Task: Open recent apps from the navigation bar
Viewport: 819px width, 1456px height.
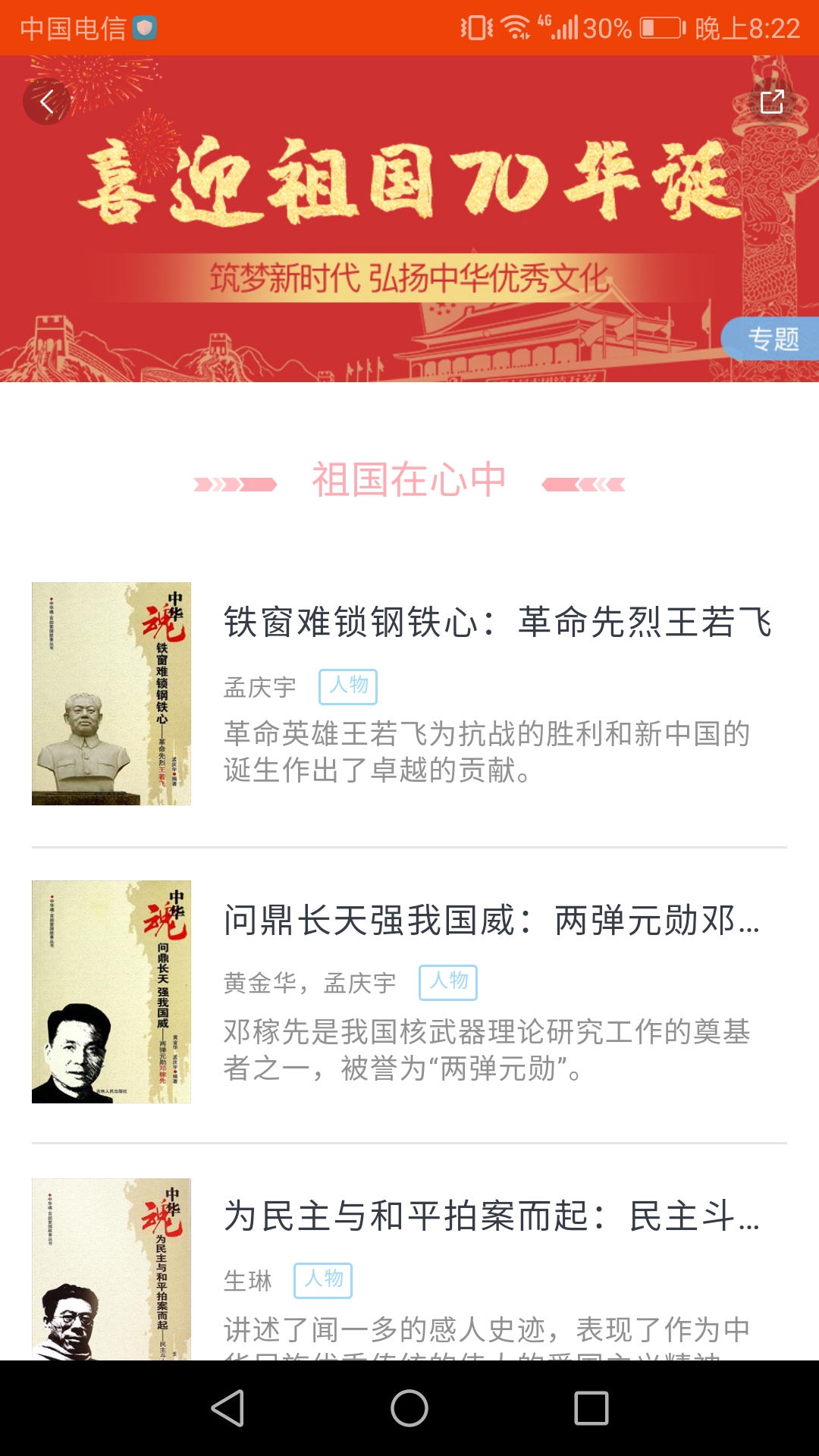Action: pos(591,1408)
